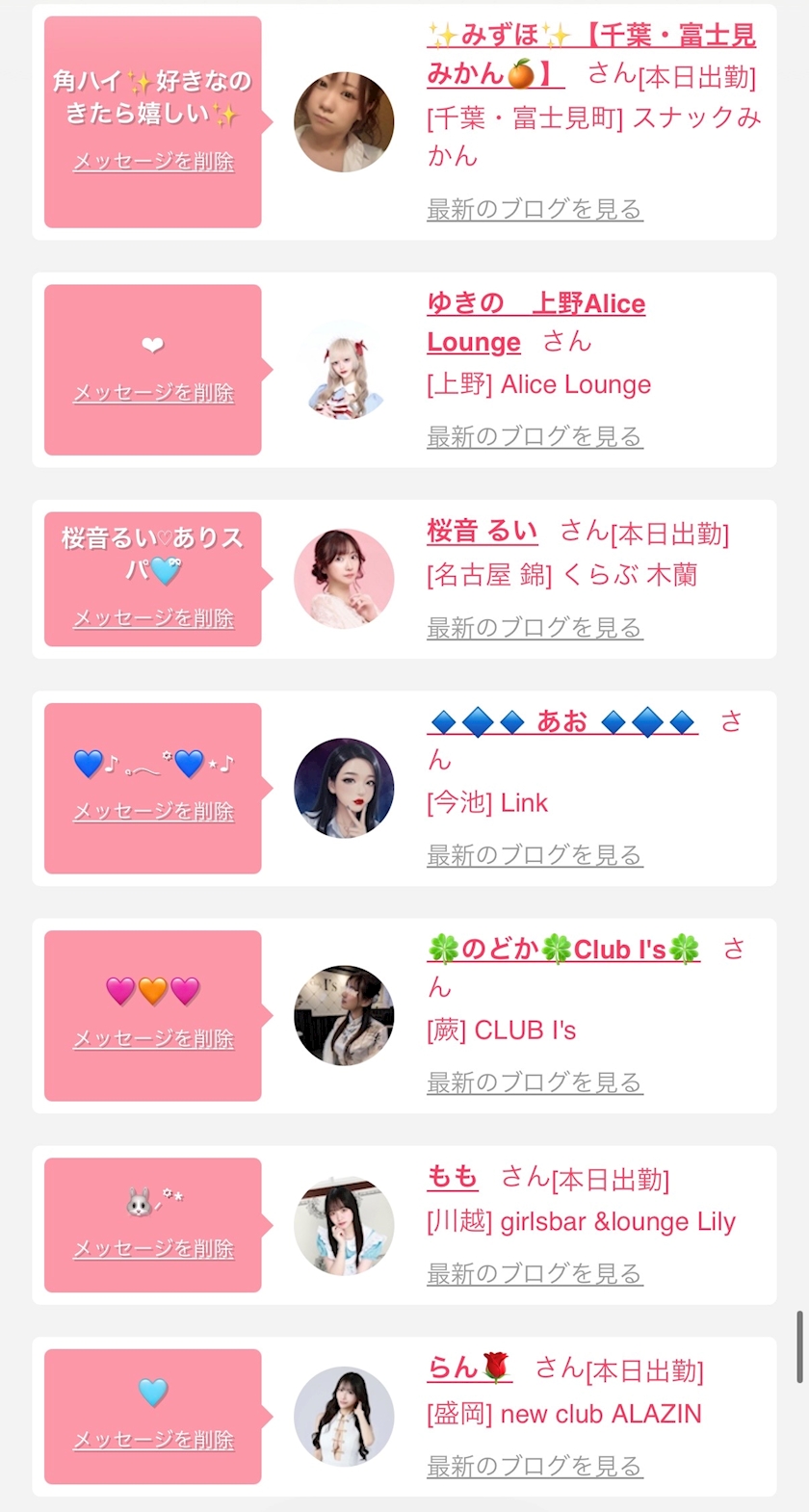The width and height of the screenshot is (809, 1512).
Task: View latest blog of あお at Link
Action: click(x=535, y=855)
